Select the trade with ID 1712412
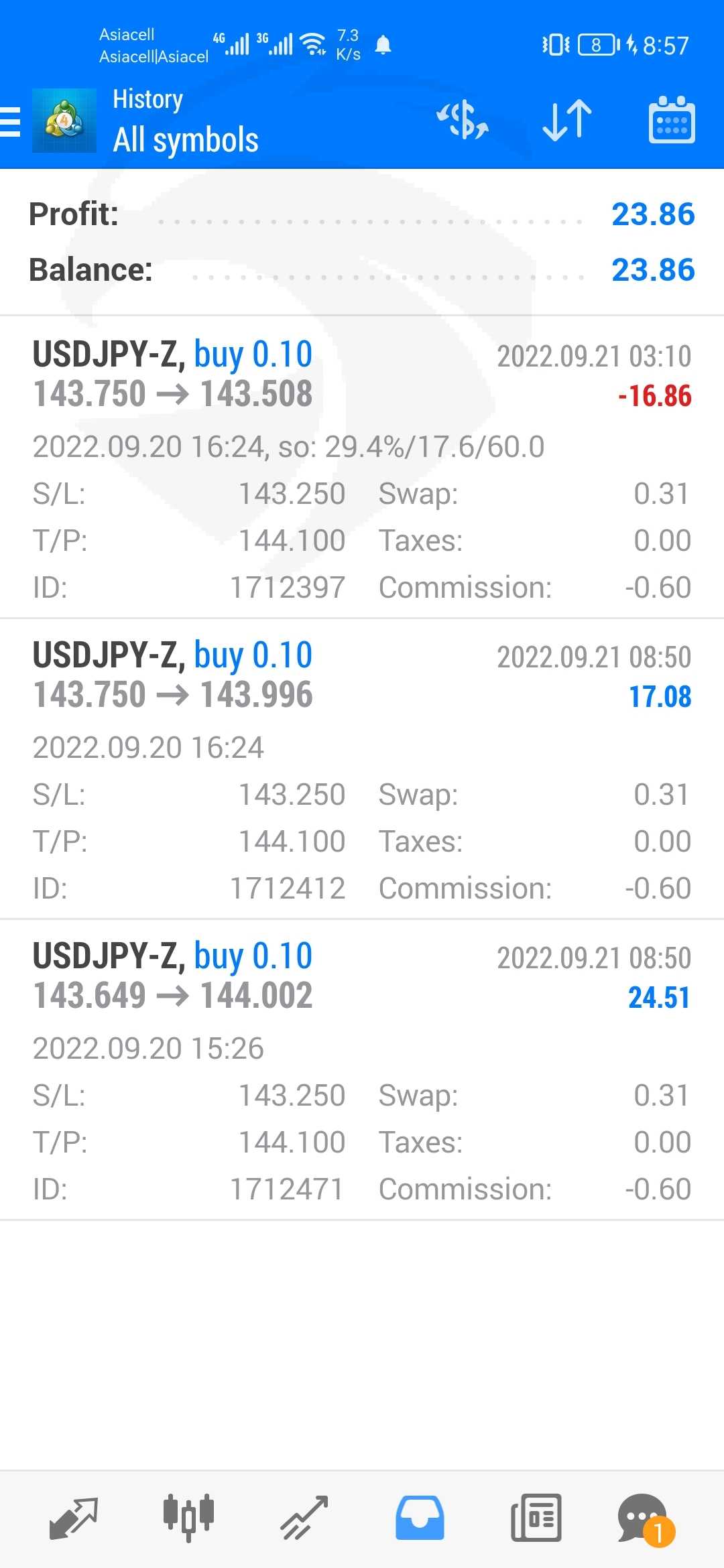Viewport: 724px width, 1568px height. 362,769
